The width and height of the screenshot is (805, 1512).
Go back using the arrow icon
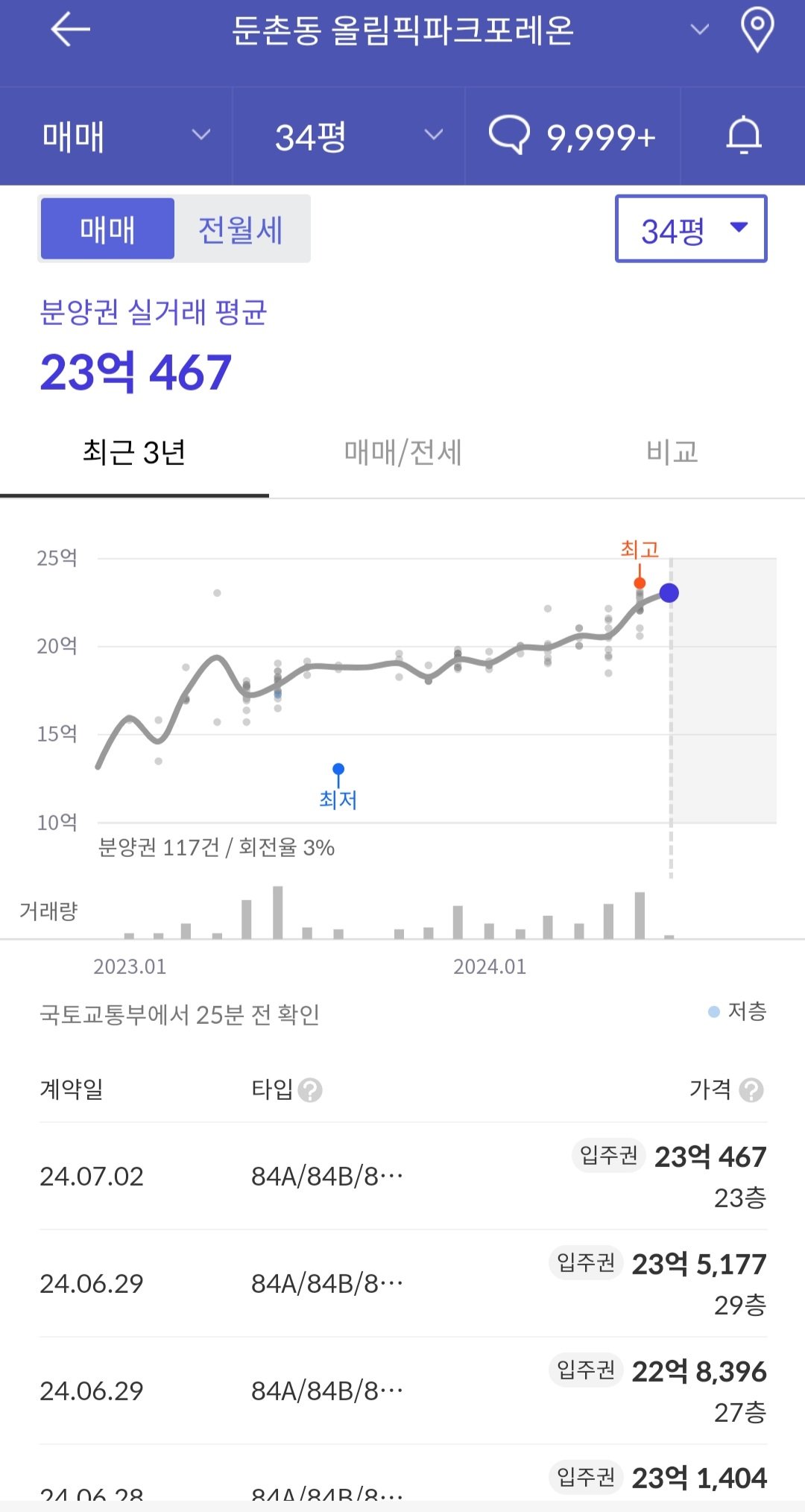tap(70, 31)
